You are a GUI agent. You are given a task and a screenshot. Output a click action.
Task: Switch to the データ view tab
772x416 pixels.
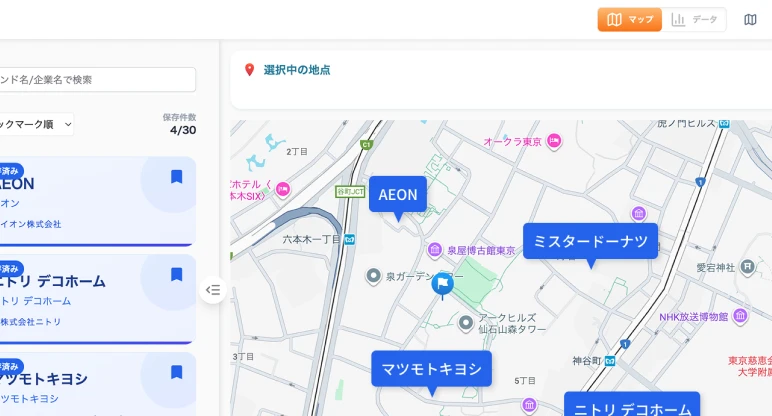pos(694,20)
